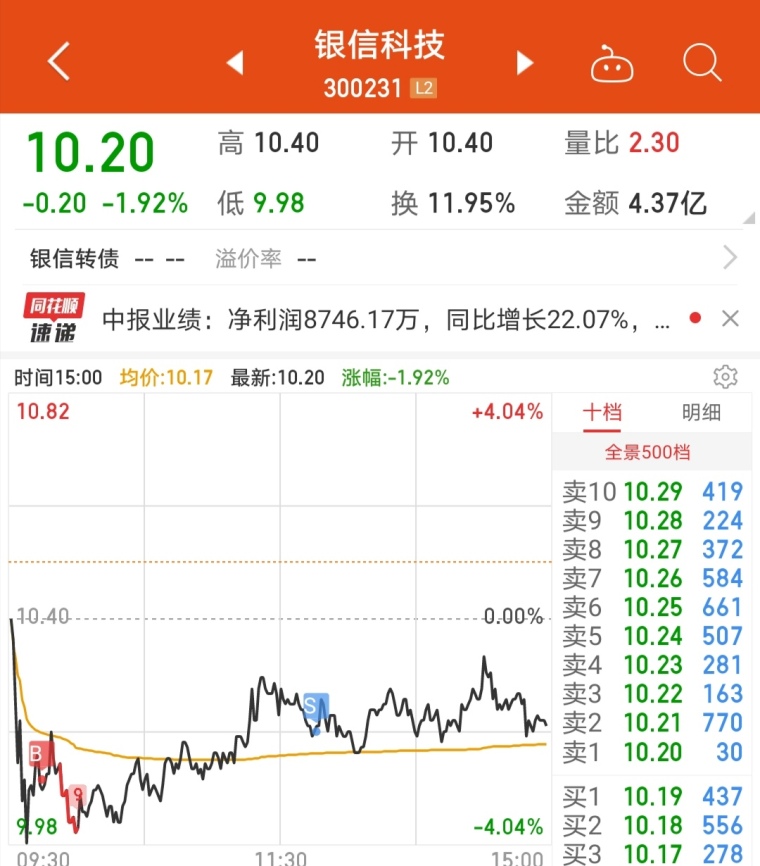
Task: Switch to the 明细 tab
Action: [x=702, y=413]
